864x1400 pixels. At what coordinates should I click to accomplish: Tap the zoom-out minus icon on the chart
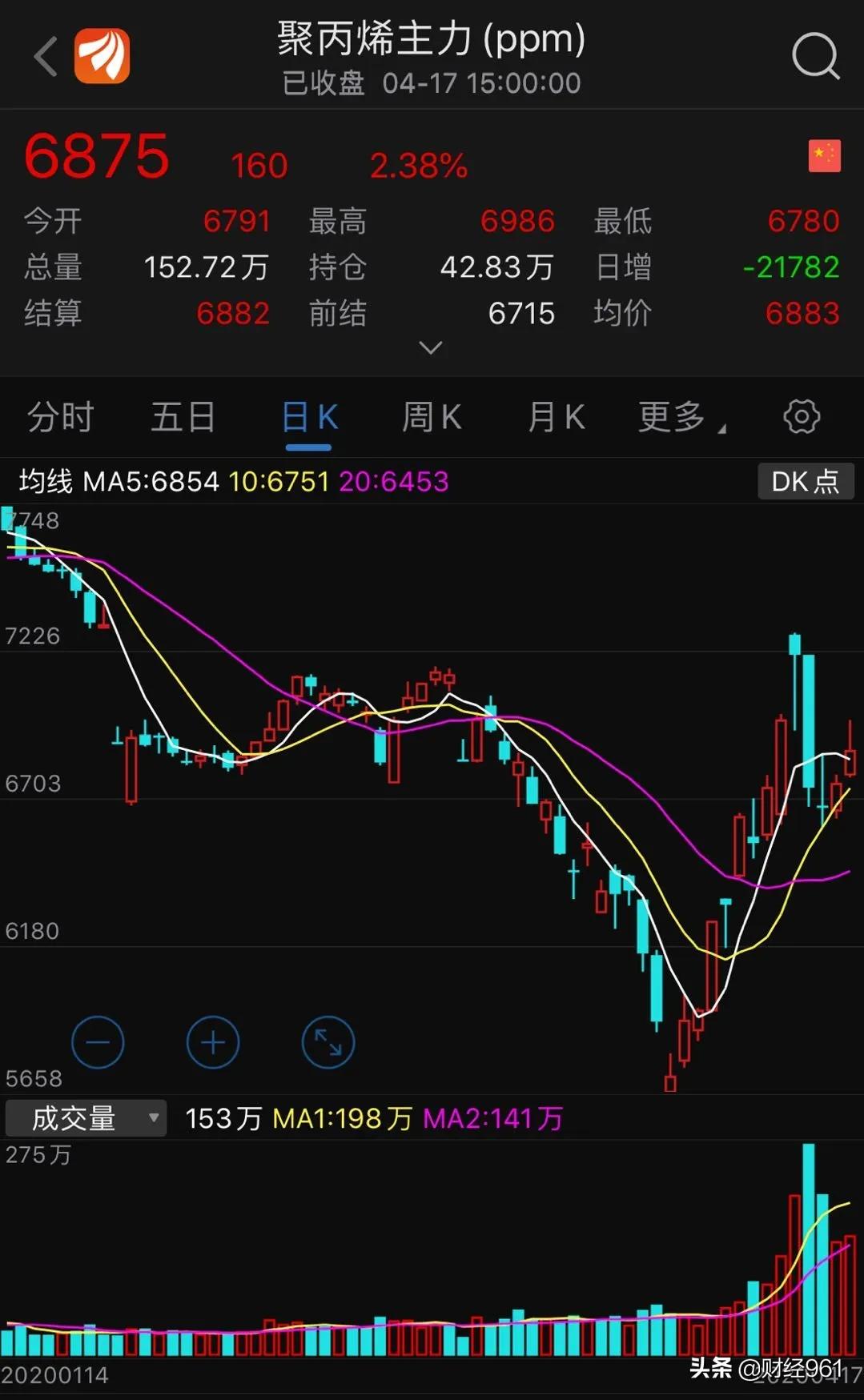98,1042
